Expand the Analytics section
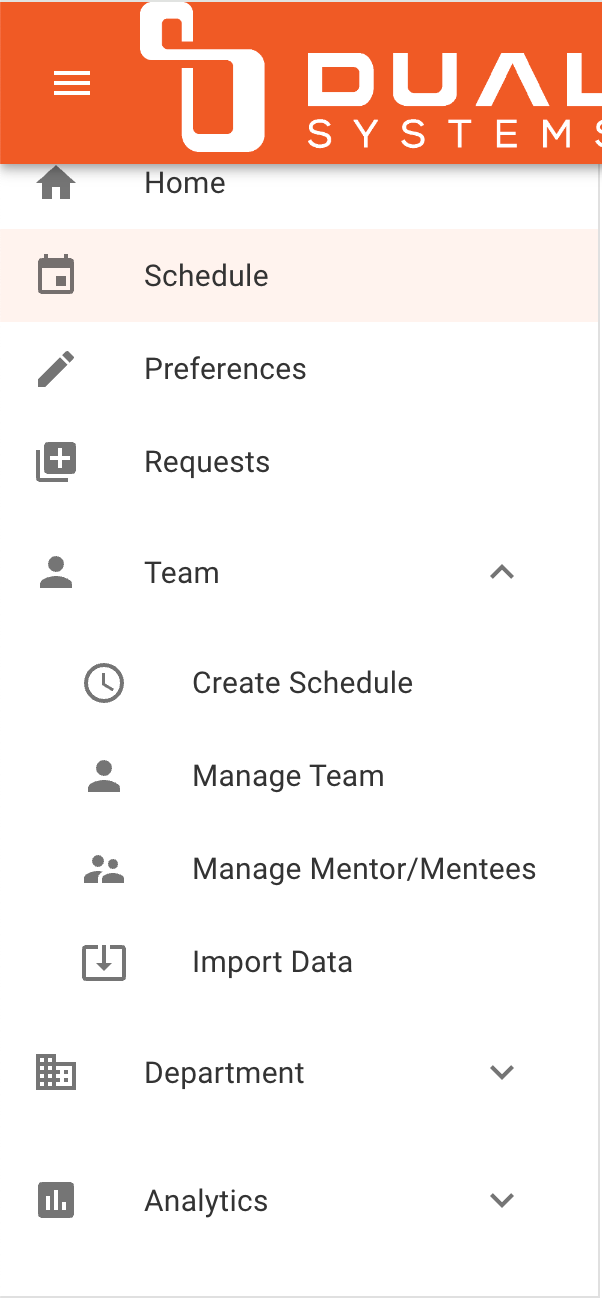 pyautogui.click(x=299, y=1200)
